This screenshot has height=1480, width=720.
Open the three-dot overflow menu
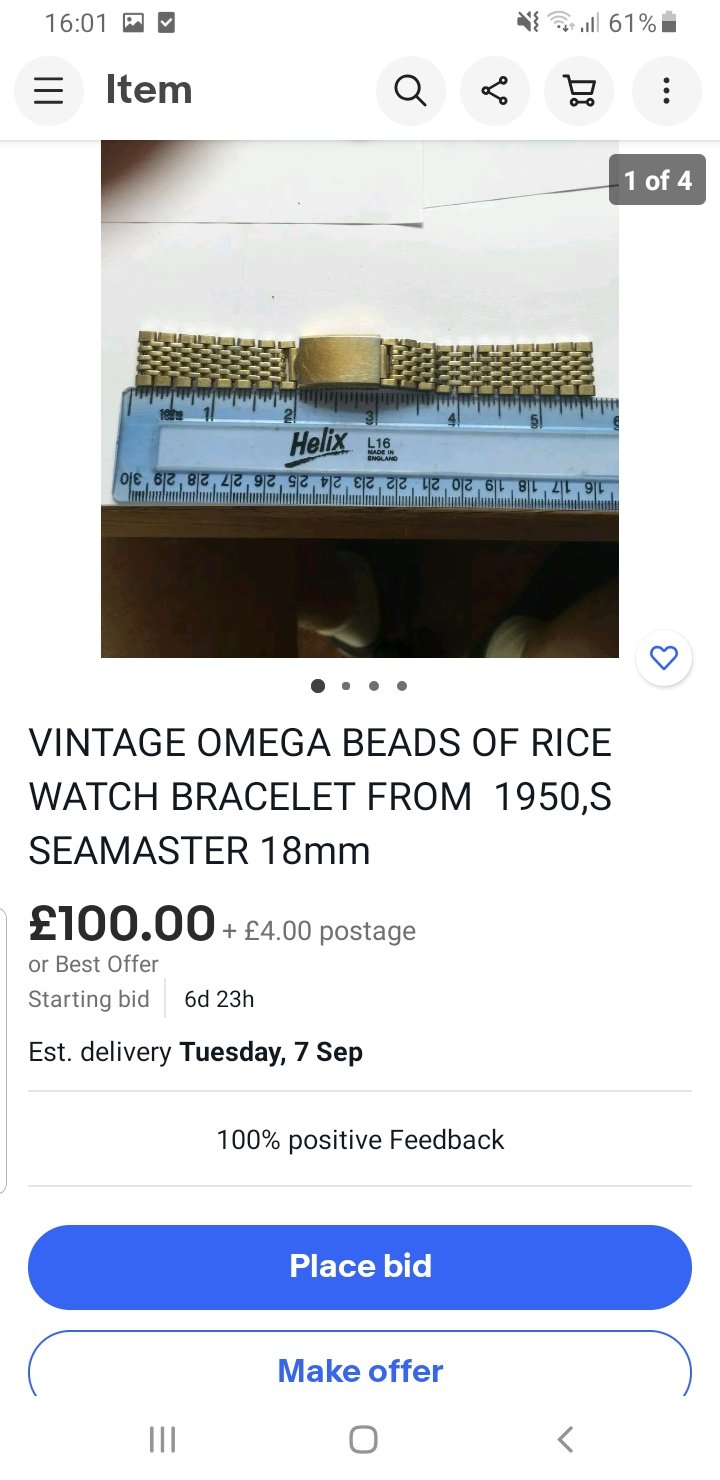click(666, 91)
